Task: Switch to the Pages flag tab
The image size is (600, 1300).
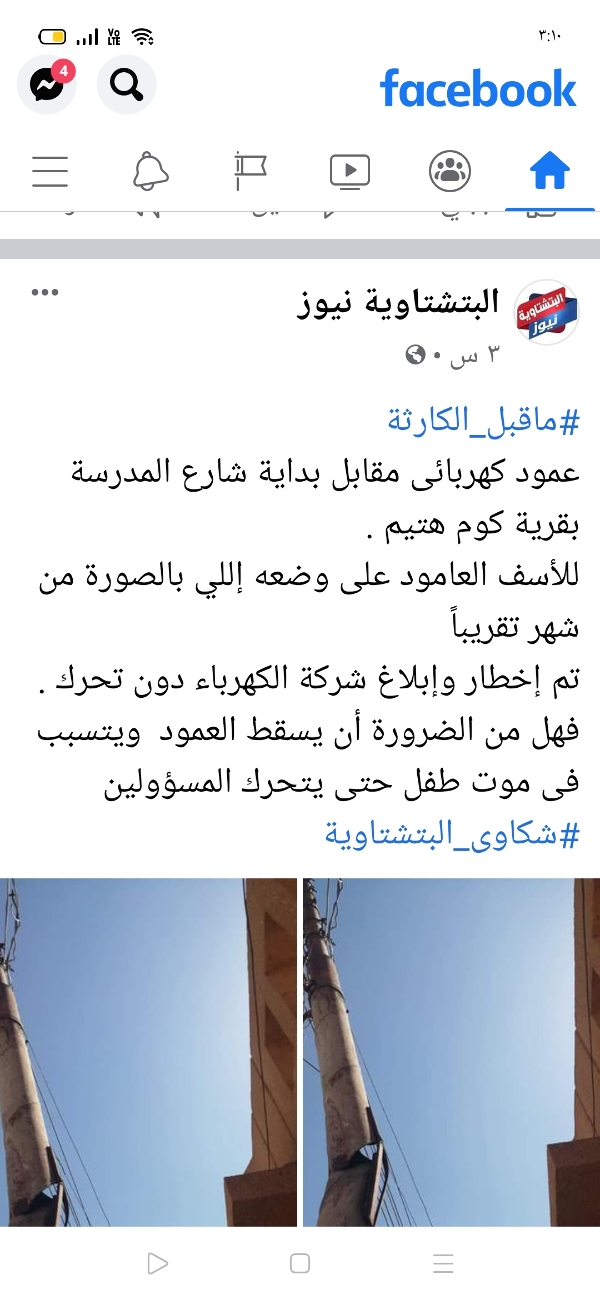Action: point(250,172)
